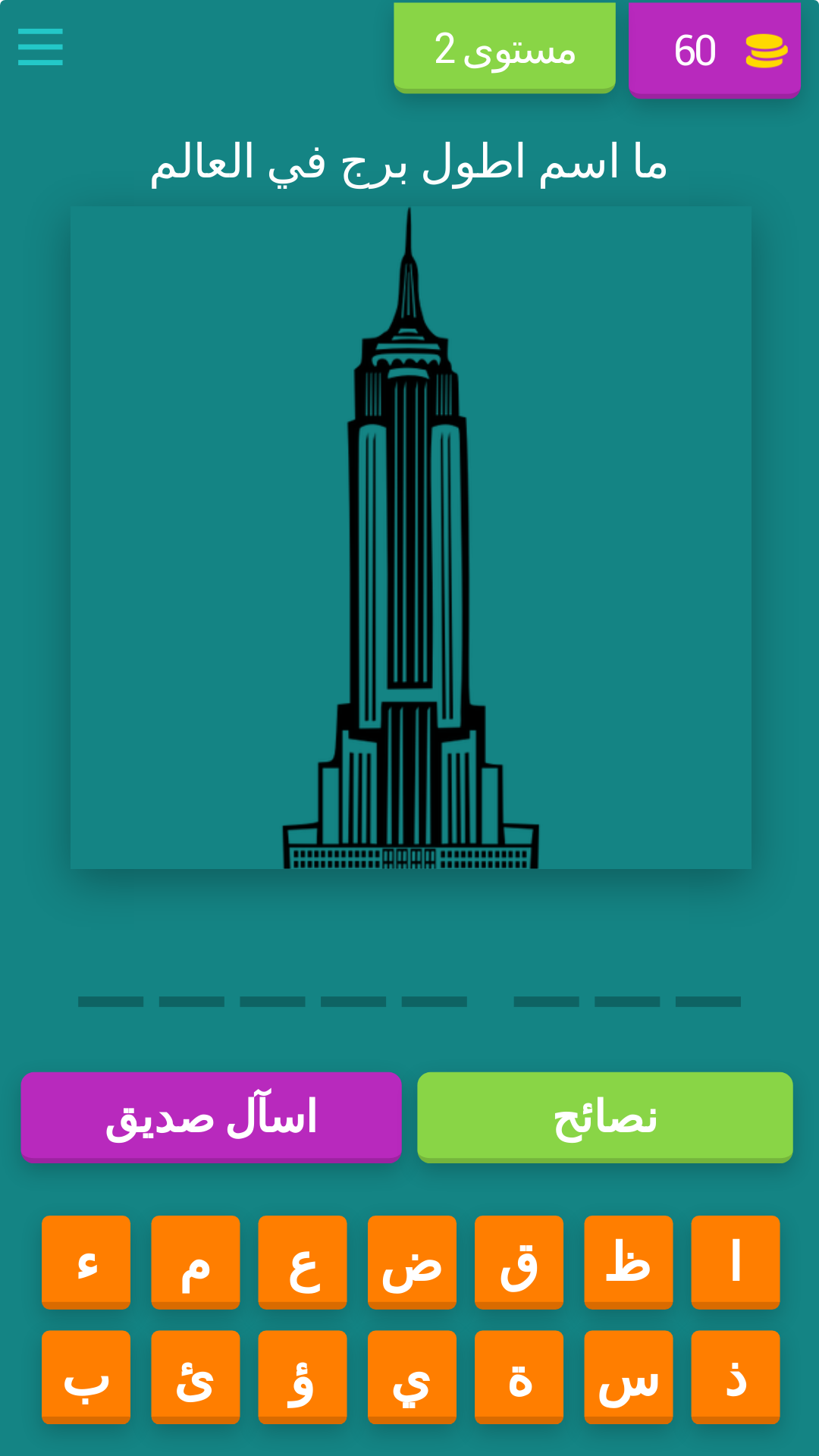819x1456 pixels.
Task: Select the letter ق tile
Action: pyautogui.click(x=519, y=1262)
